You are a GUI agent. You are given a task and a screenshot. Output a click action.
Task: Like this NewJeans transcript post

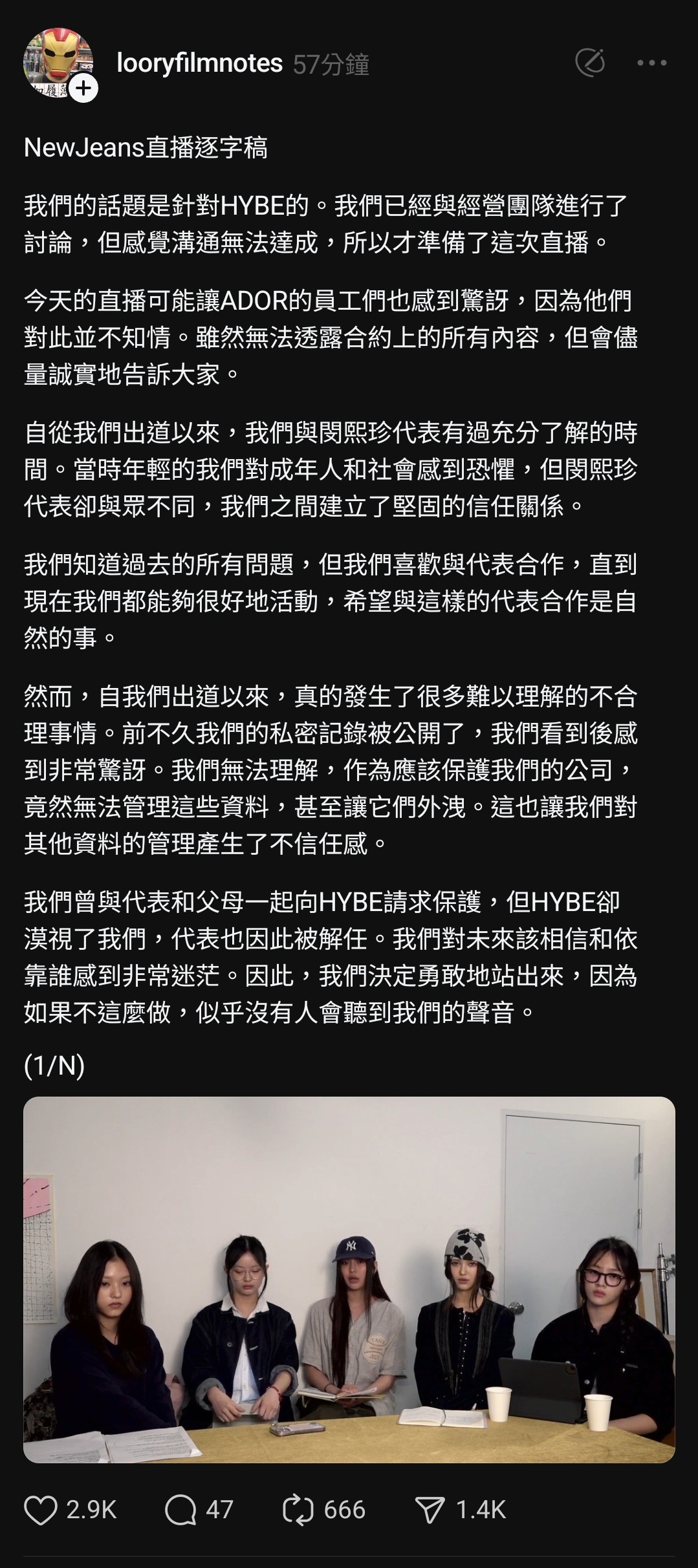[41, 1510]
